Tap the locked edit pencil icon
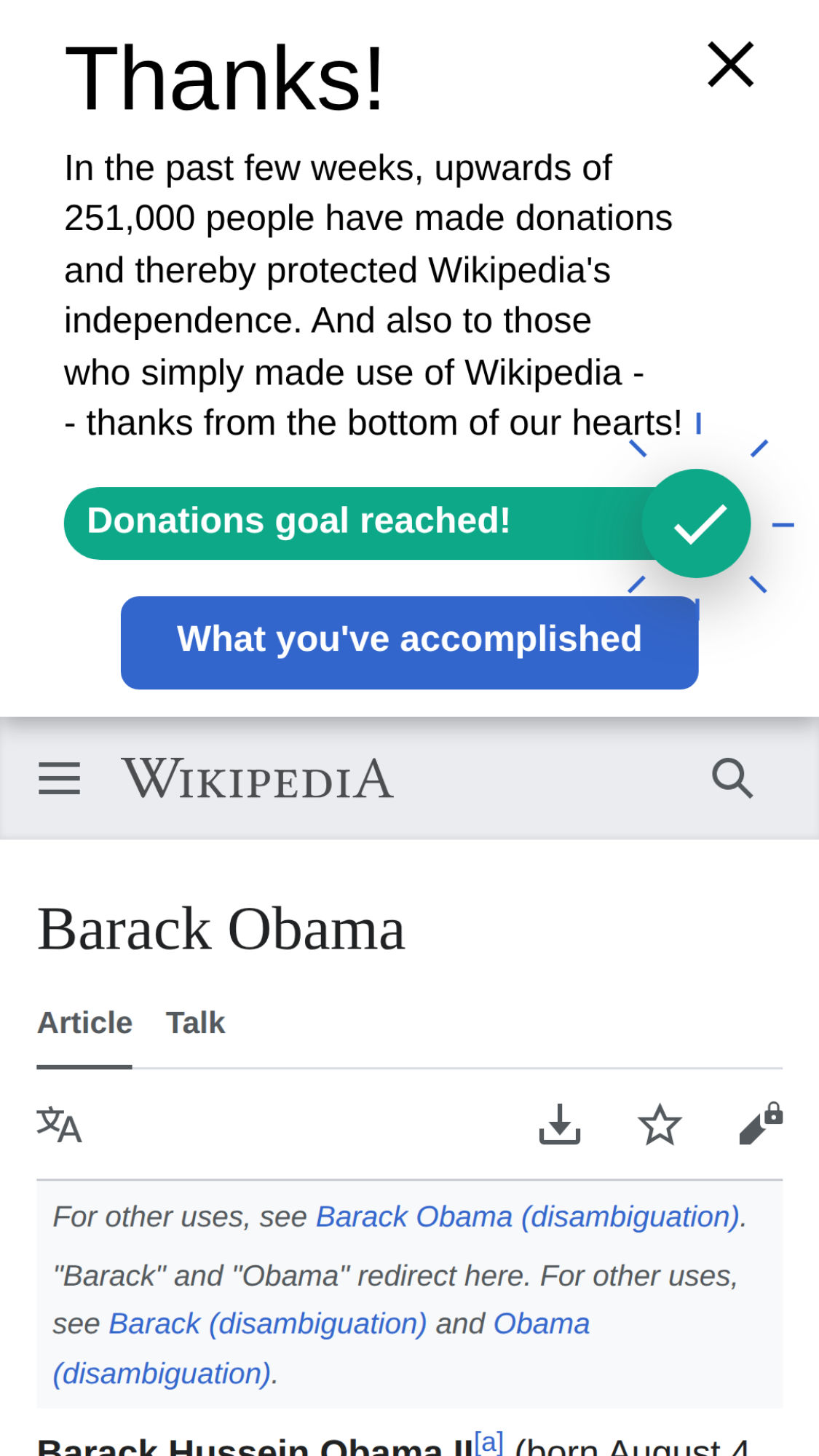This screenshot has height=1456, width=819. pyautogui.click(x=760, y=1125)
